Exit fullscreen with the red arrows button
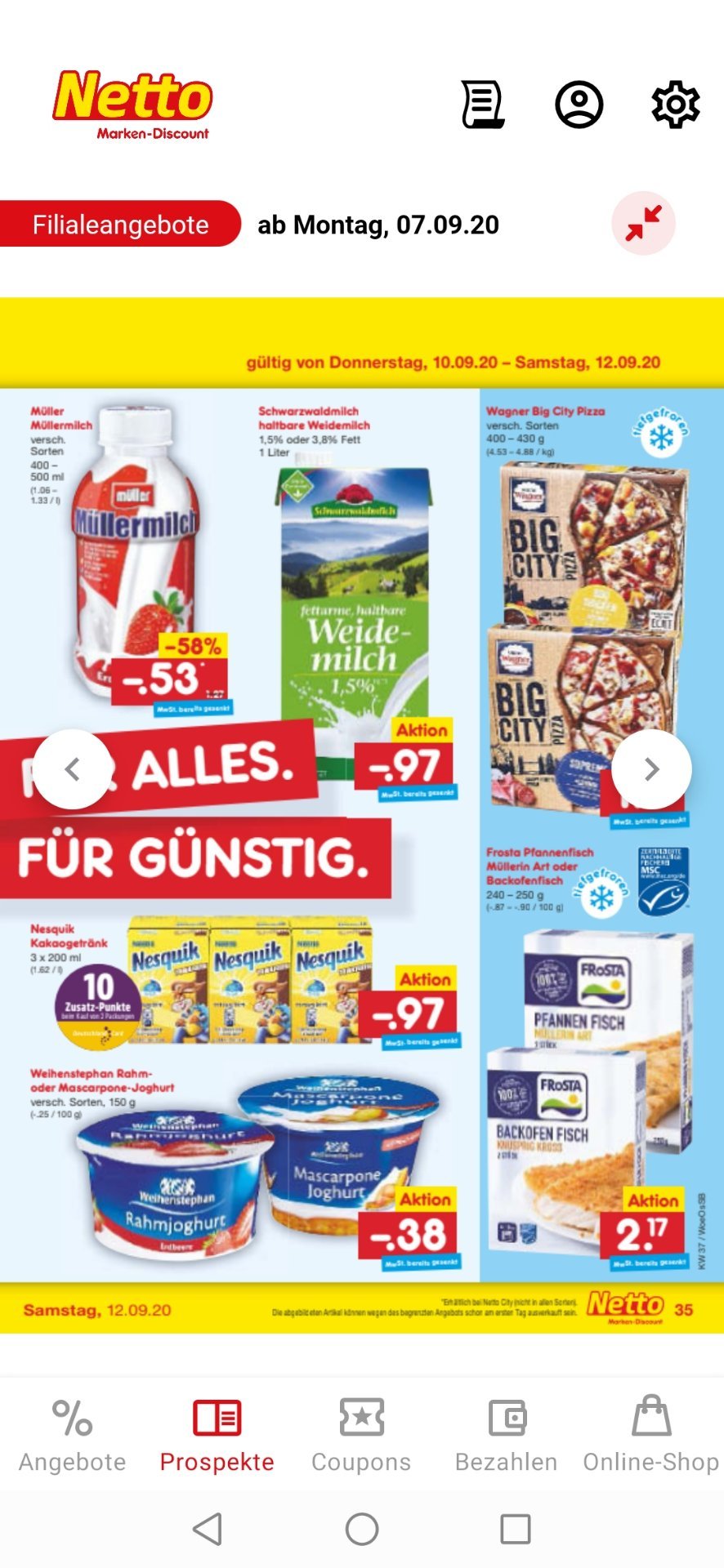This screenshot has height=1568, width=724. point(644,223)
